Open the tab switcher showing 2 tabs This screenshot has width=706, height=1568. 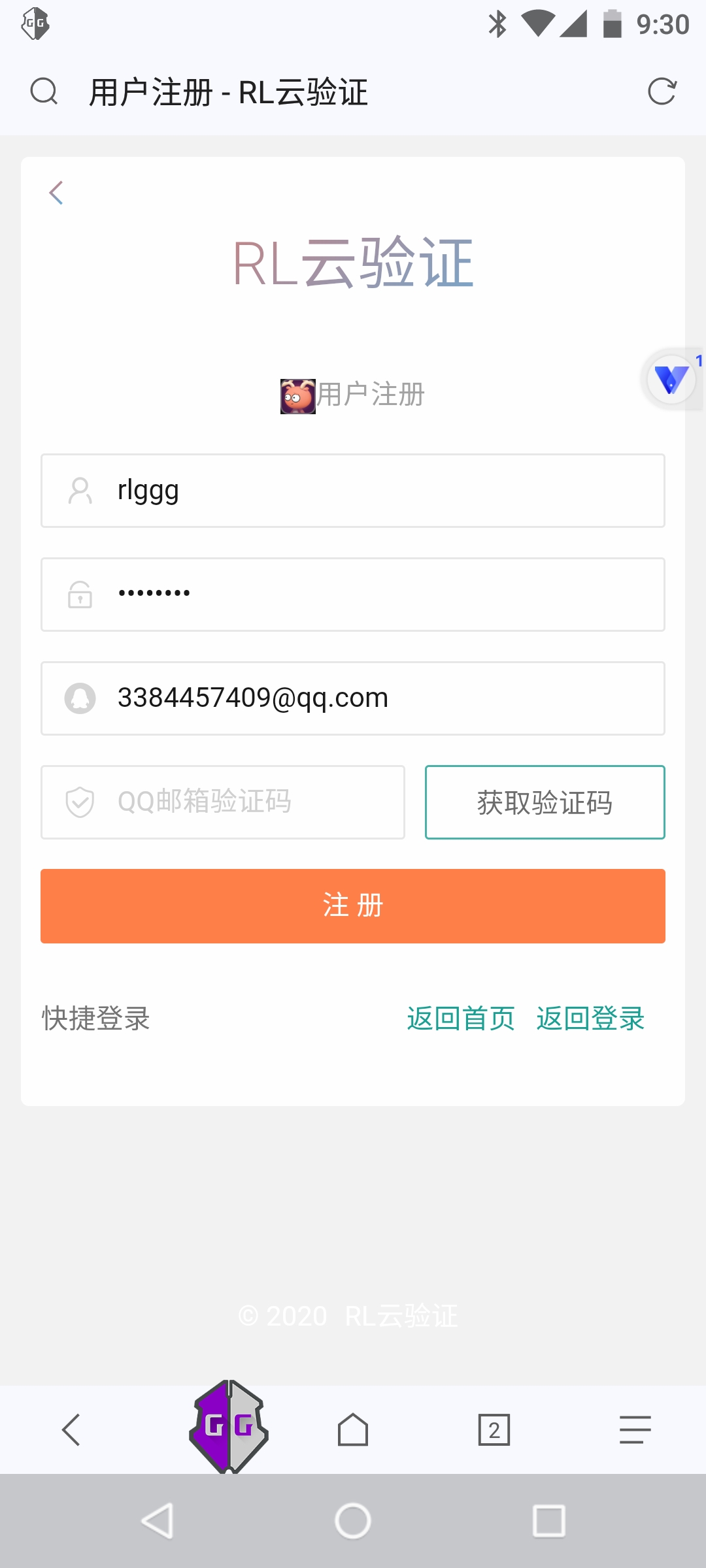pos(494,1429)
